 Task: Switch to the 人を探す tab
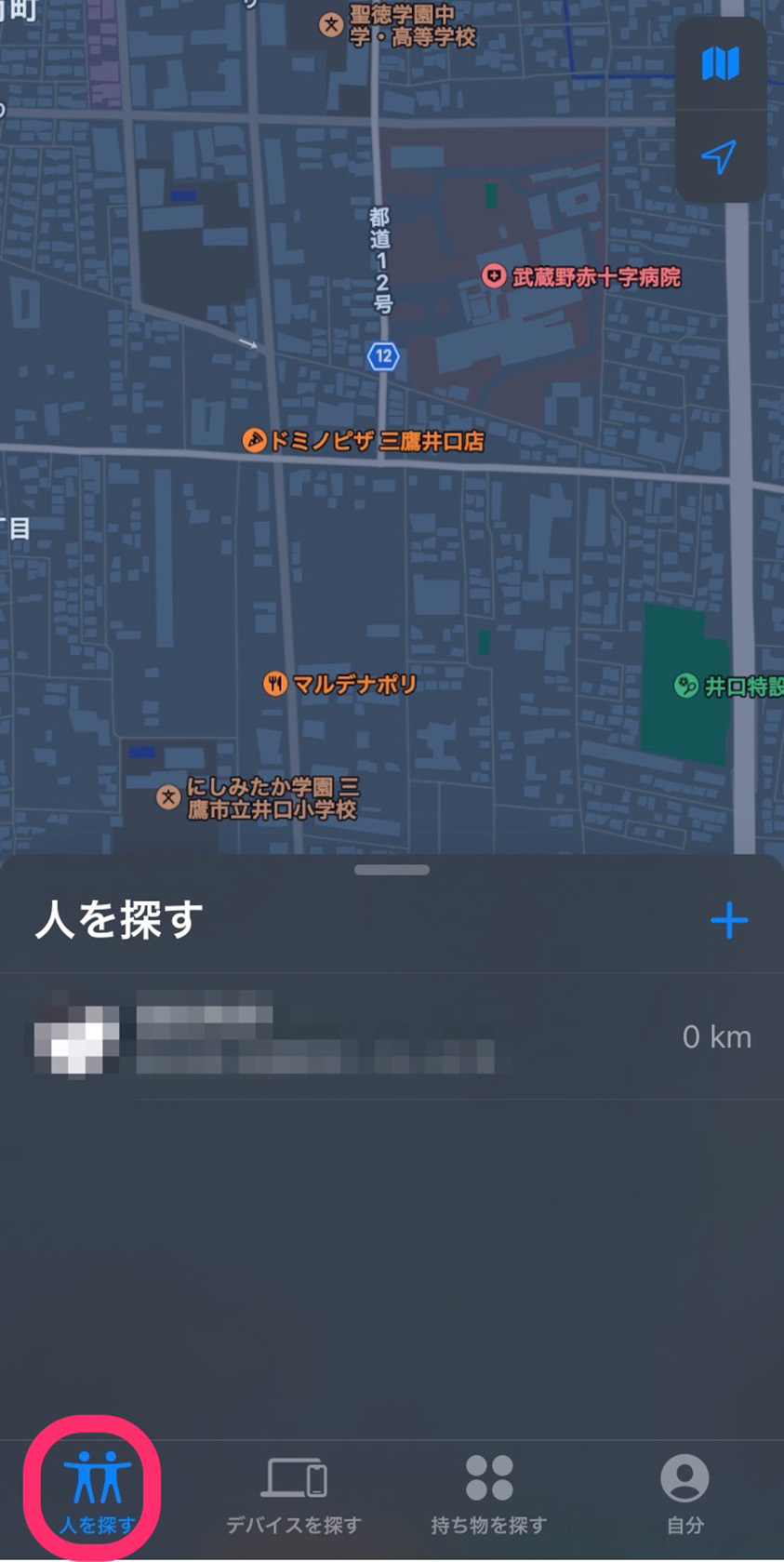(97, 1491)
